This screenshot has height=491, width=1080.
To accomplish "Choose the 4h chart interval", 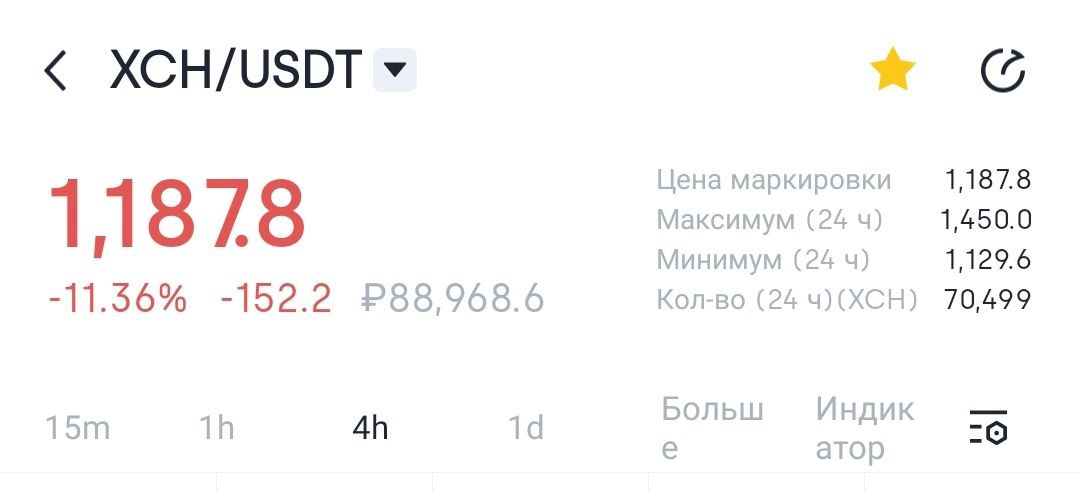I will (x=370, y=428).
